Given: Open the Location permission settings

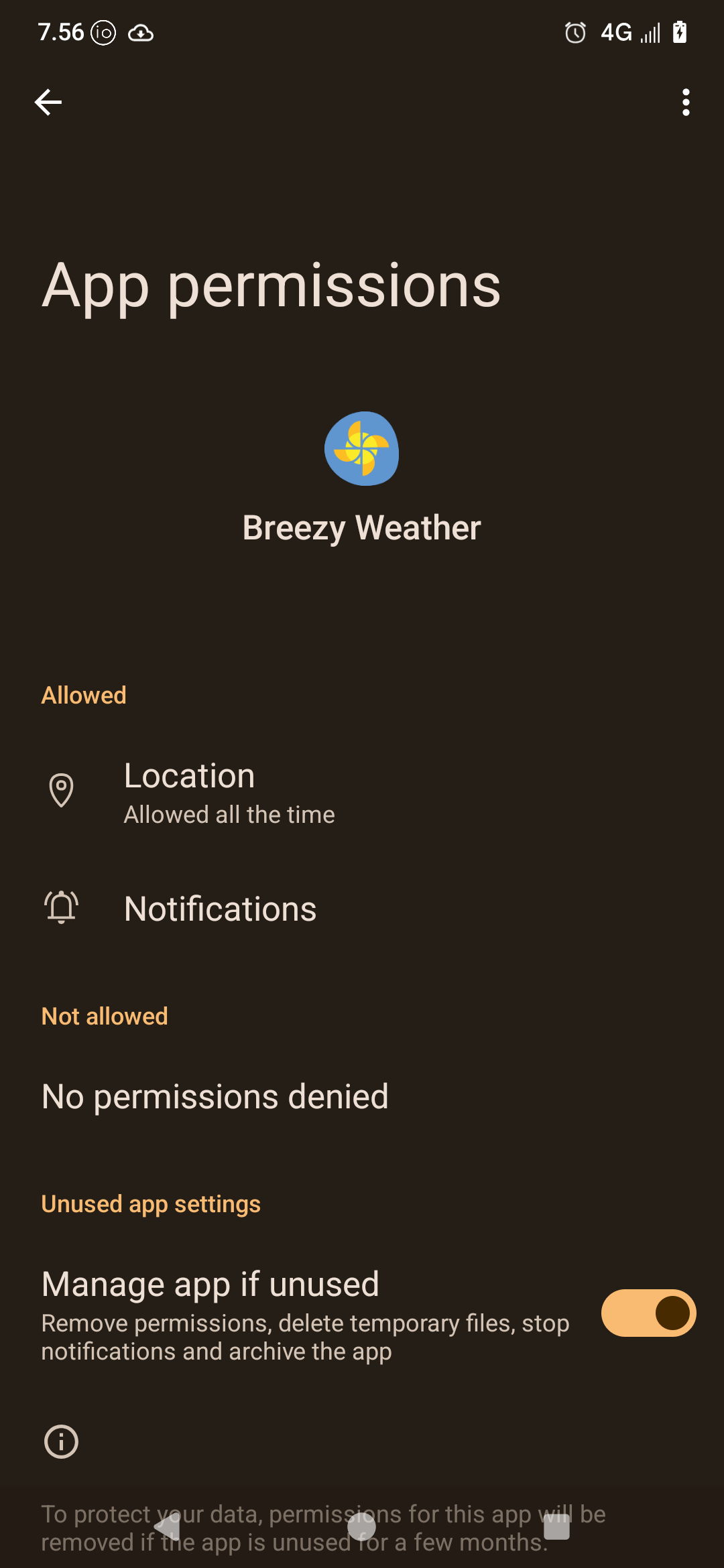Looking at the screenshot, I should point(362,791).
